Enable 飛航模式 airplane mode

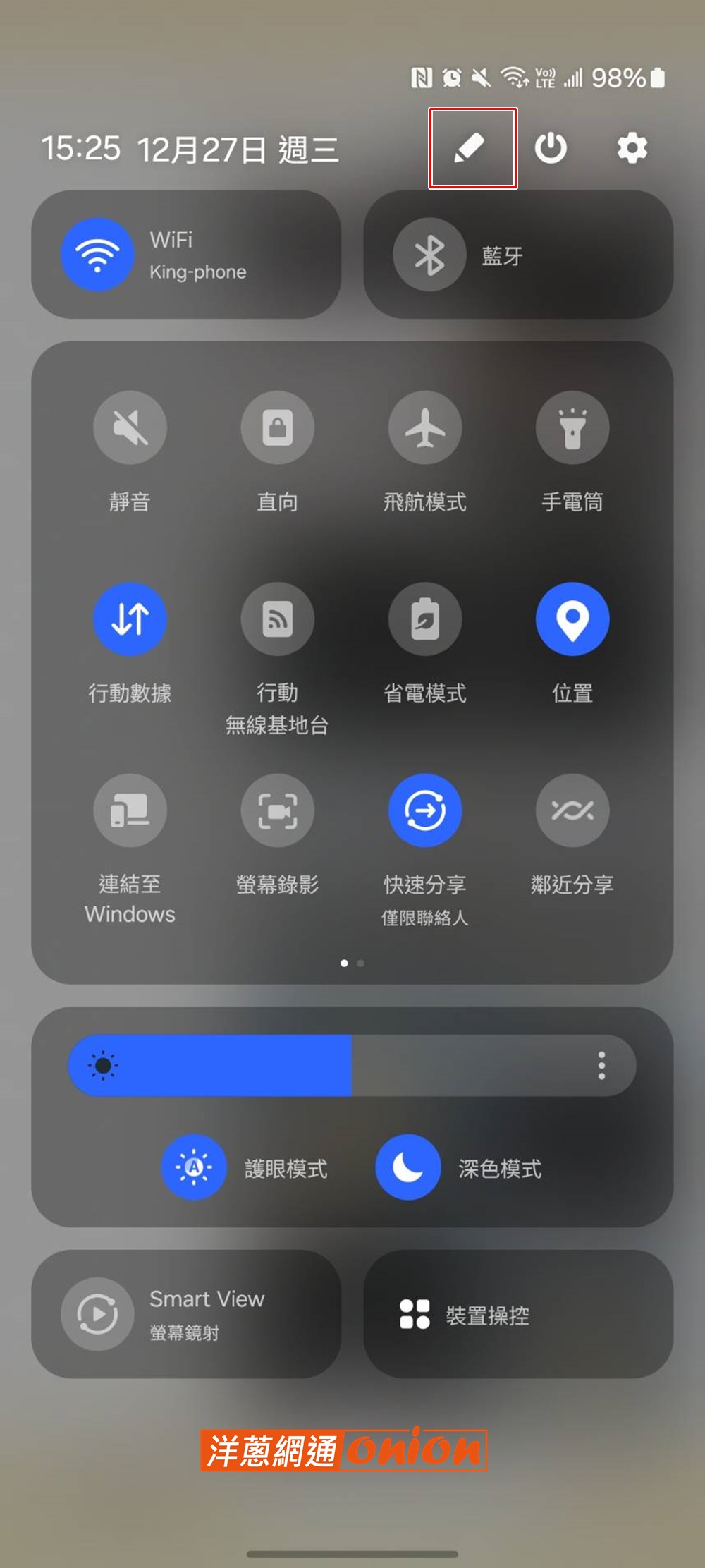[x=425, y=427]
